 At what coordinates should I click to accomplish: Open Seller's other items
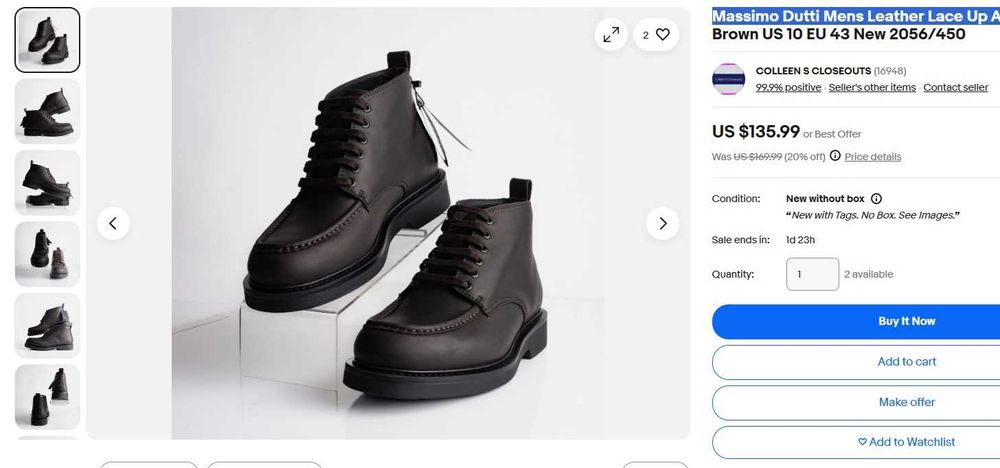click(x=872, y=88)
